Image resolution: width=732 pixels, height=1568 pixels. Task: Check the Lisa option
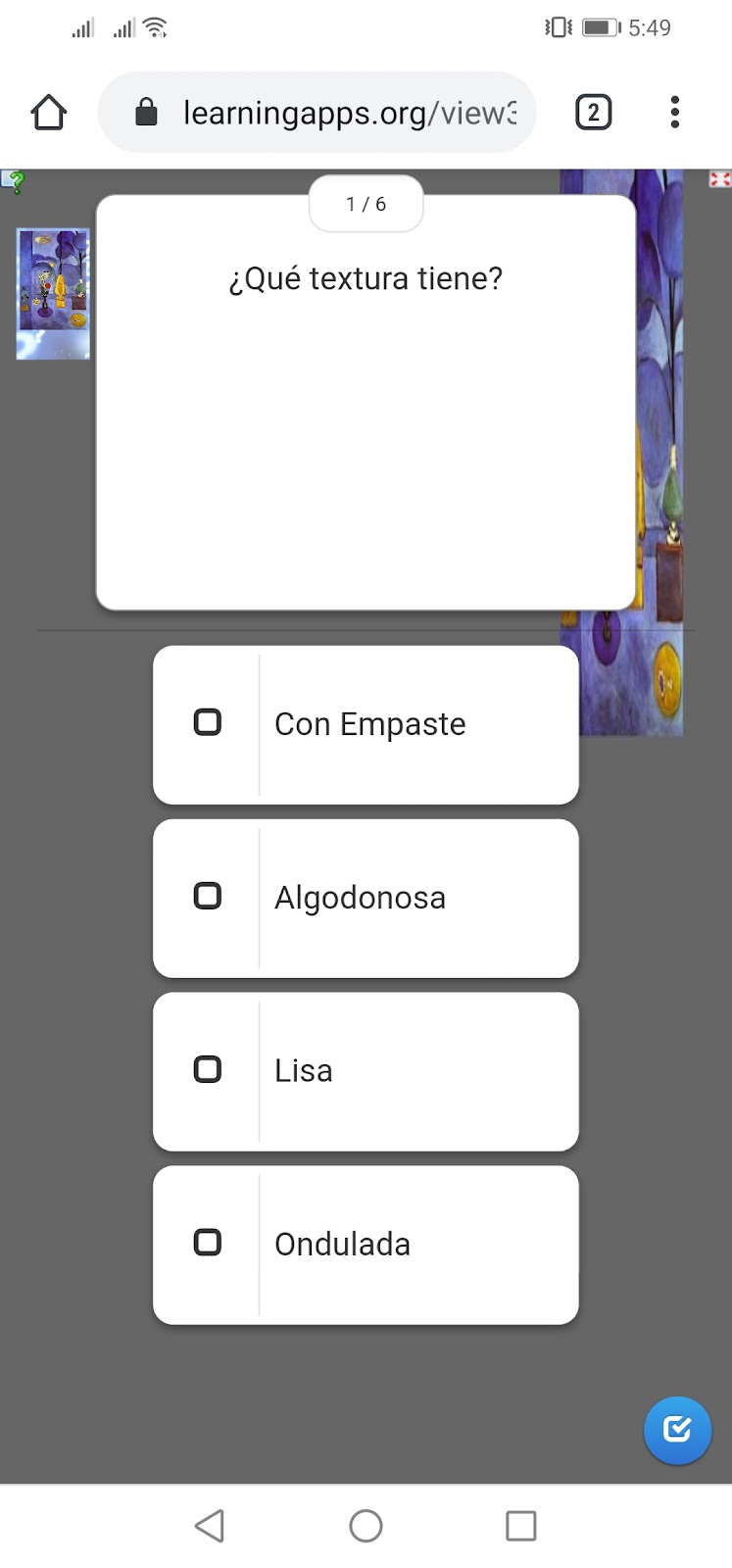366,1071
